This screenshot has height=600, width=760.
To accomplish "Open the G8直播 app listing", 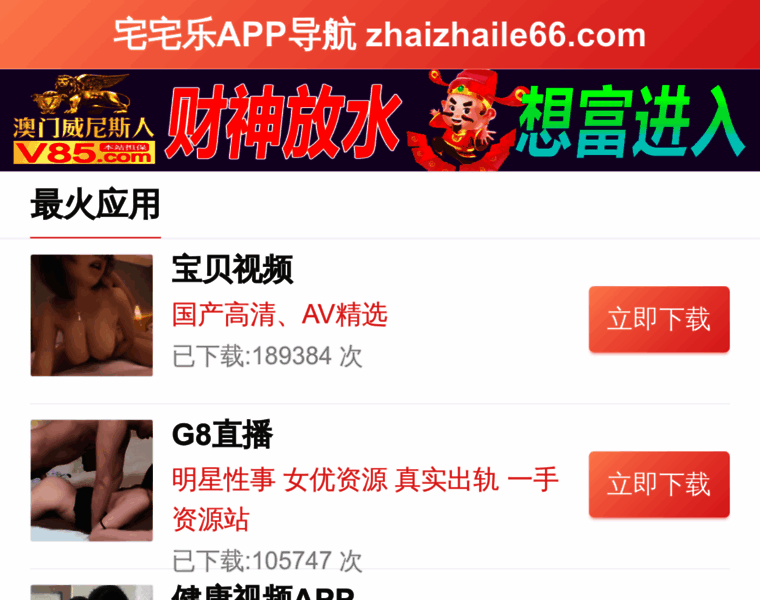I will click(x=222, y=435).
